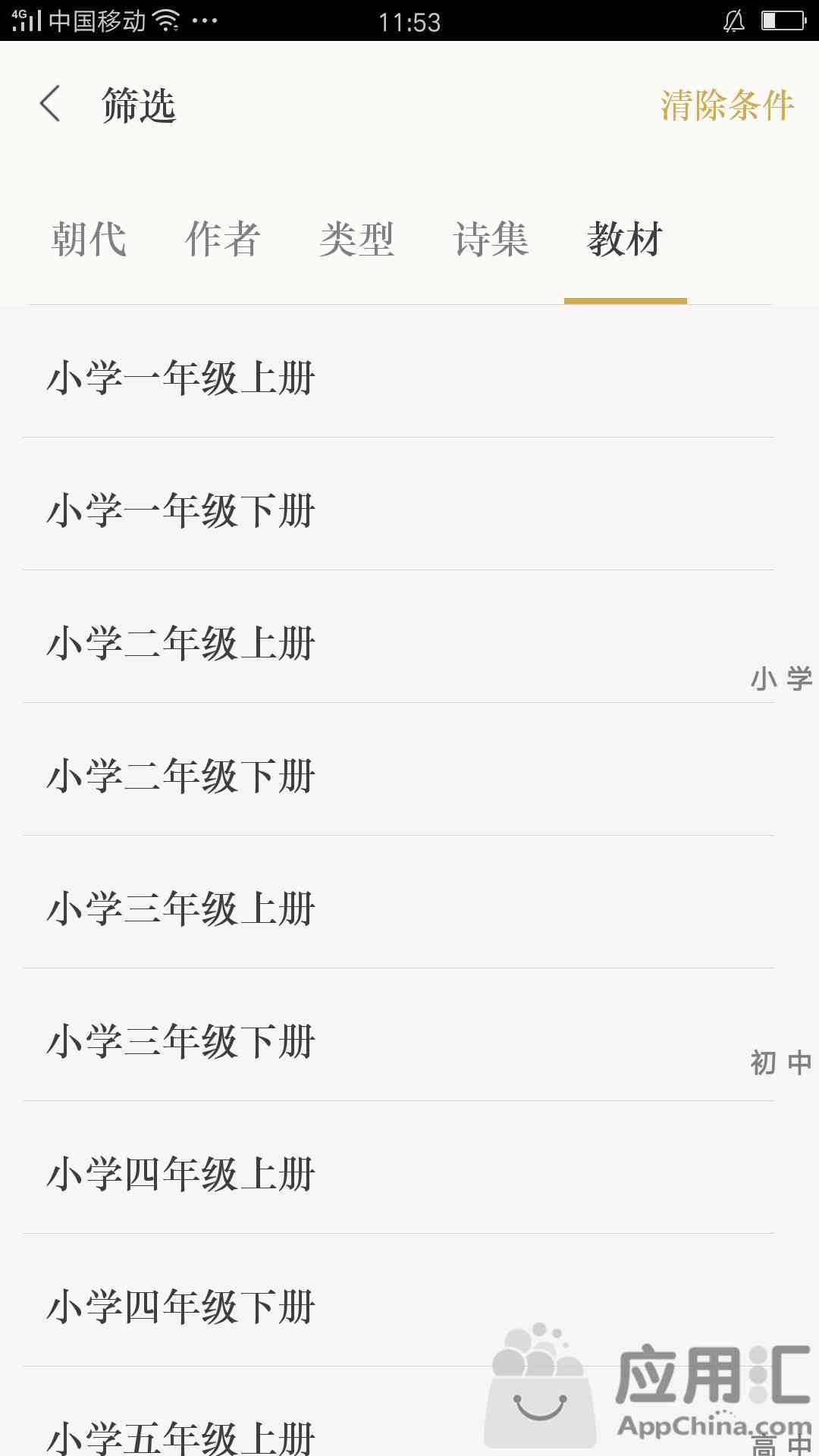The height and width of the screenshot is (1456, 819).
Task: Pick 小学三年级上册
Action: (398, 902)
